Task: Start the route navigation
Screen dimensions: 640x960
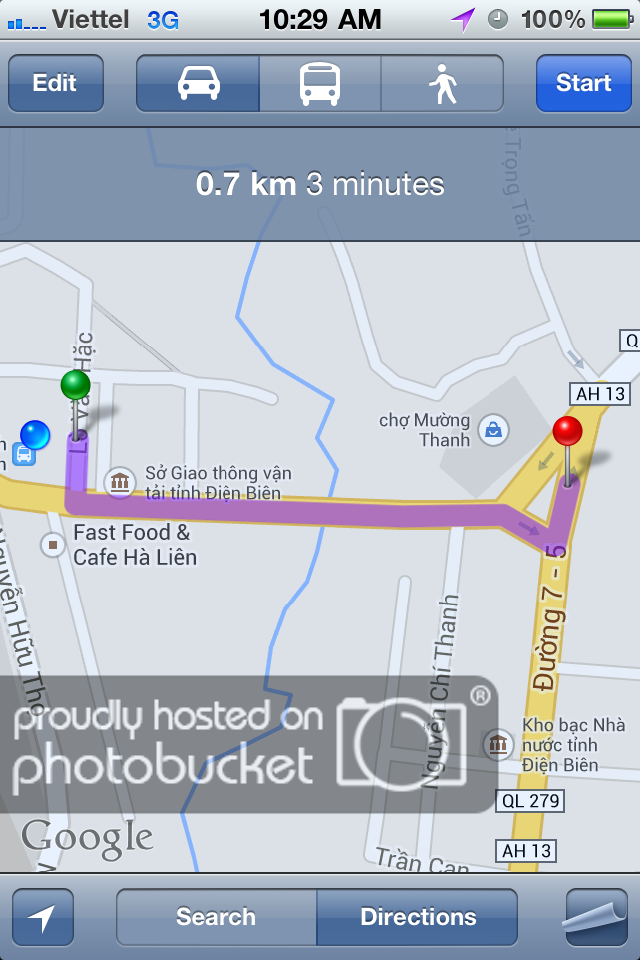Action: (x=583, y=83)
